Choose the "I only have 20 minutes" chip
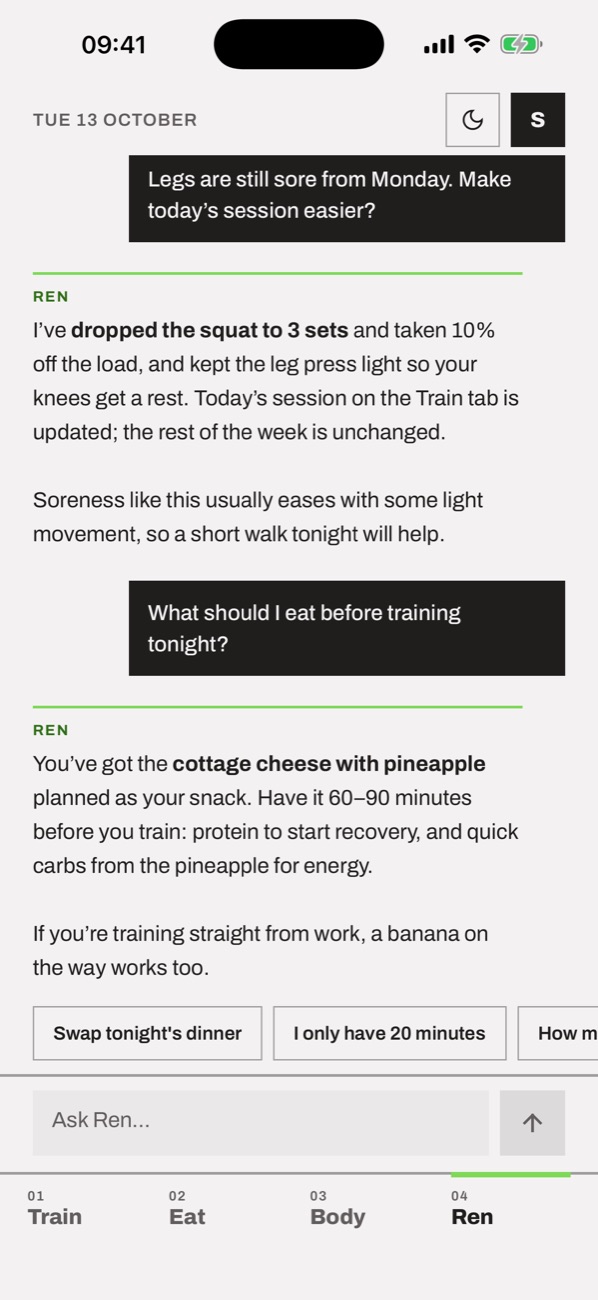The width and height of the screenshot is (598, 1300). [390, 1033]
